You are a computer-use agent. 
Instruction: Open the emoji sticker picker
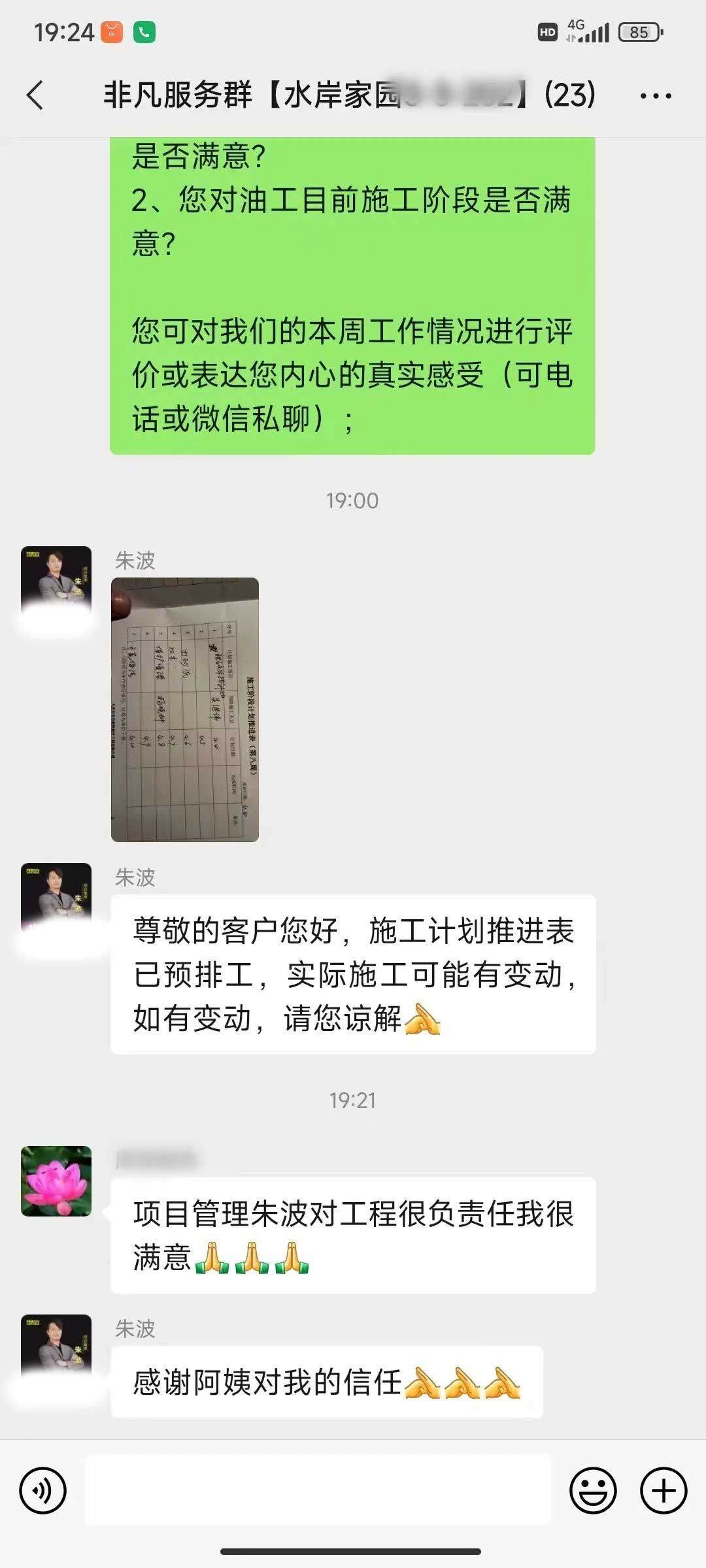593,1490
